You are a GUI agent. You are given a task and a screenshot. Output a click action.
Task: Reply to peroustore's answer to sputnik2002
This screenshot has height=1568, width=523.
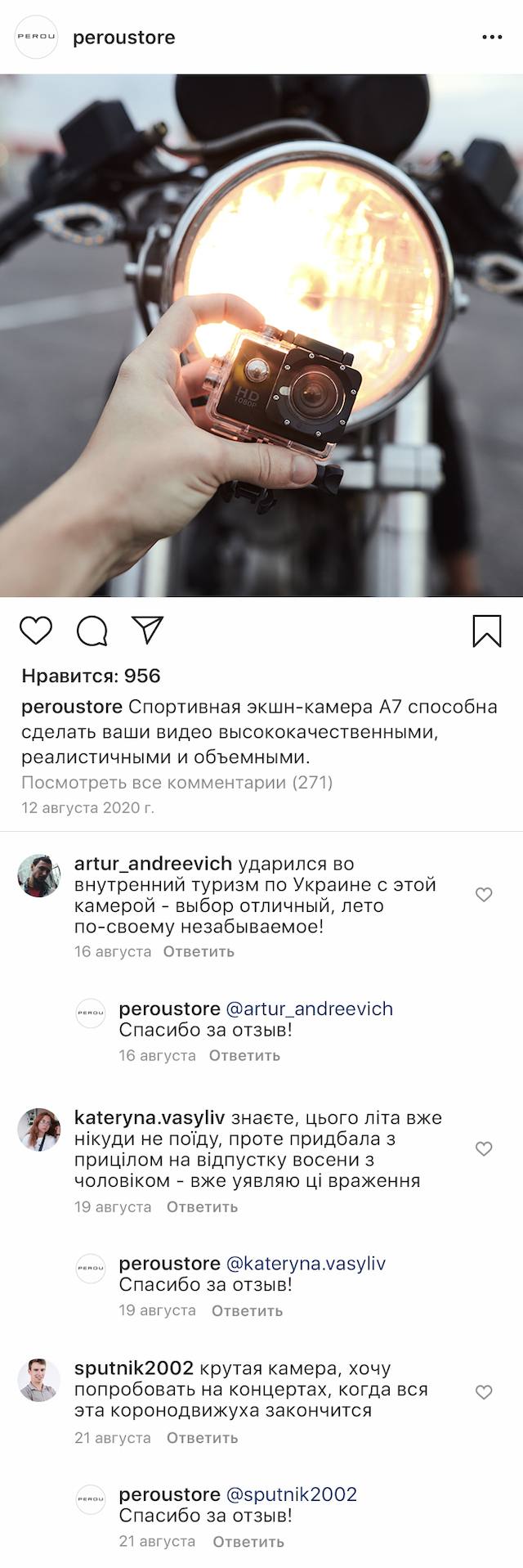248,1542
